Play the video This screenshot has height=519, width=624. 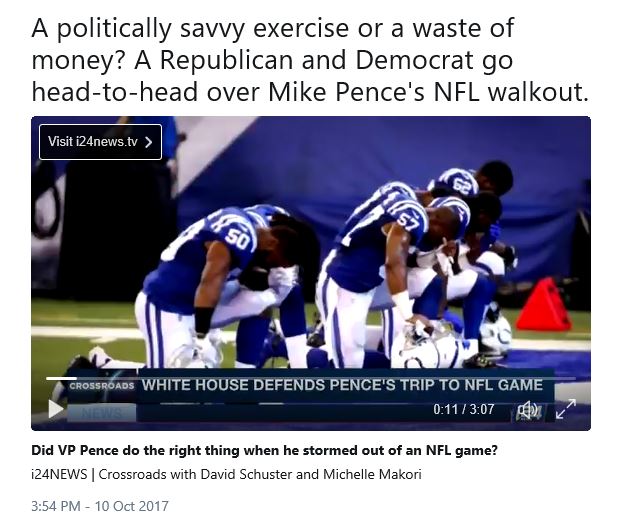coord(57,409)
